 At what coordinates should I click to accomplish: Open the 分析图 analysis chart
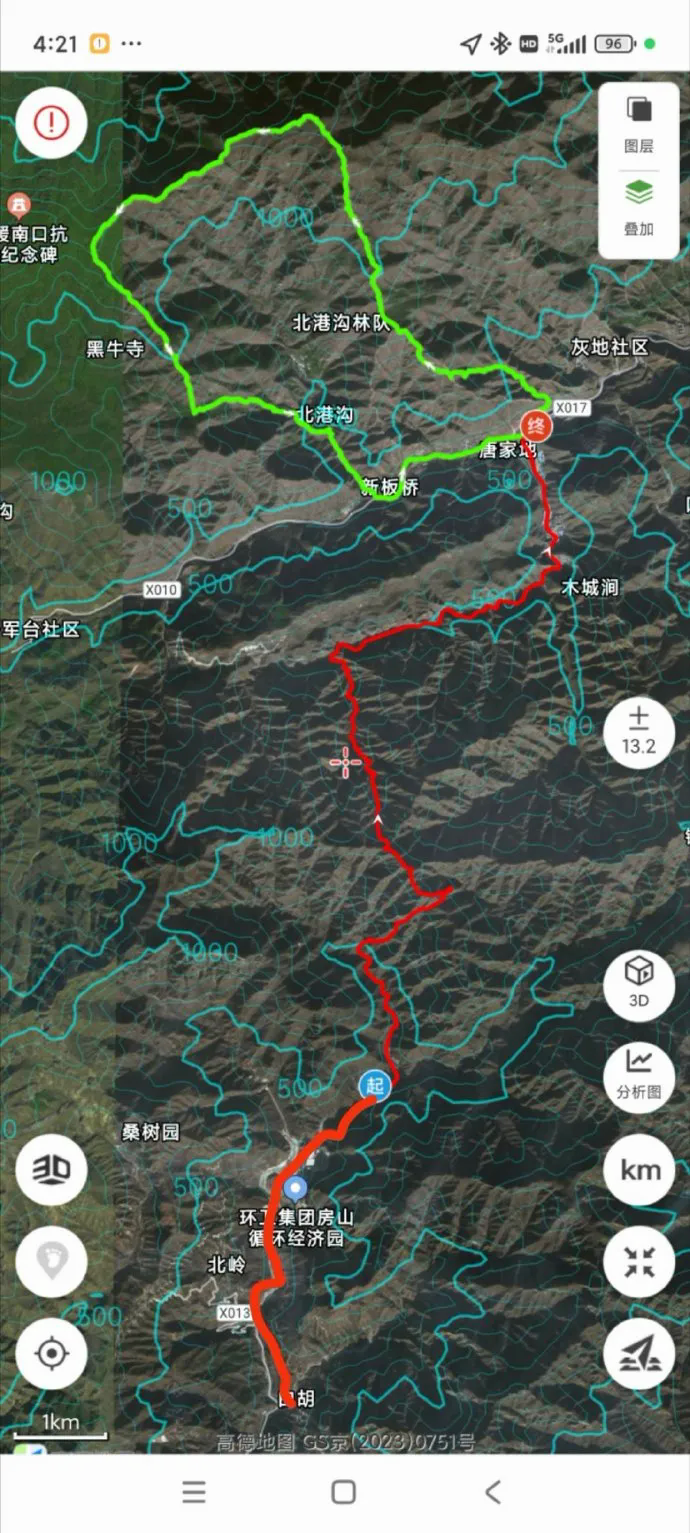click(638, 1075)
